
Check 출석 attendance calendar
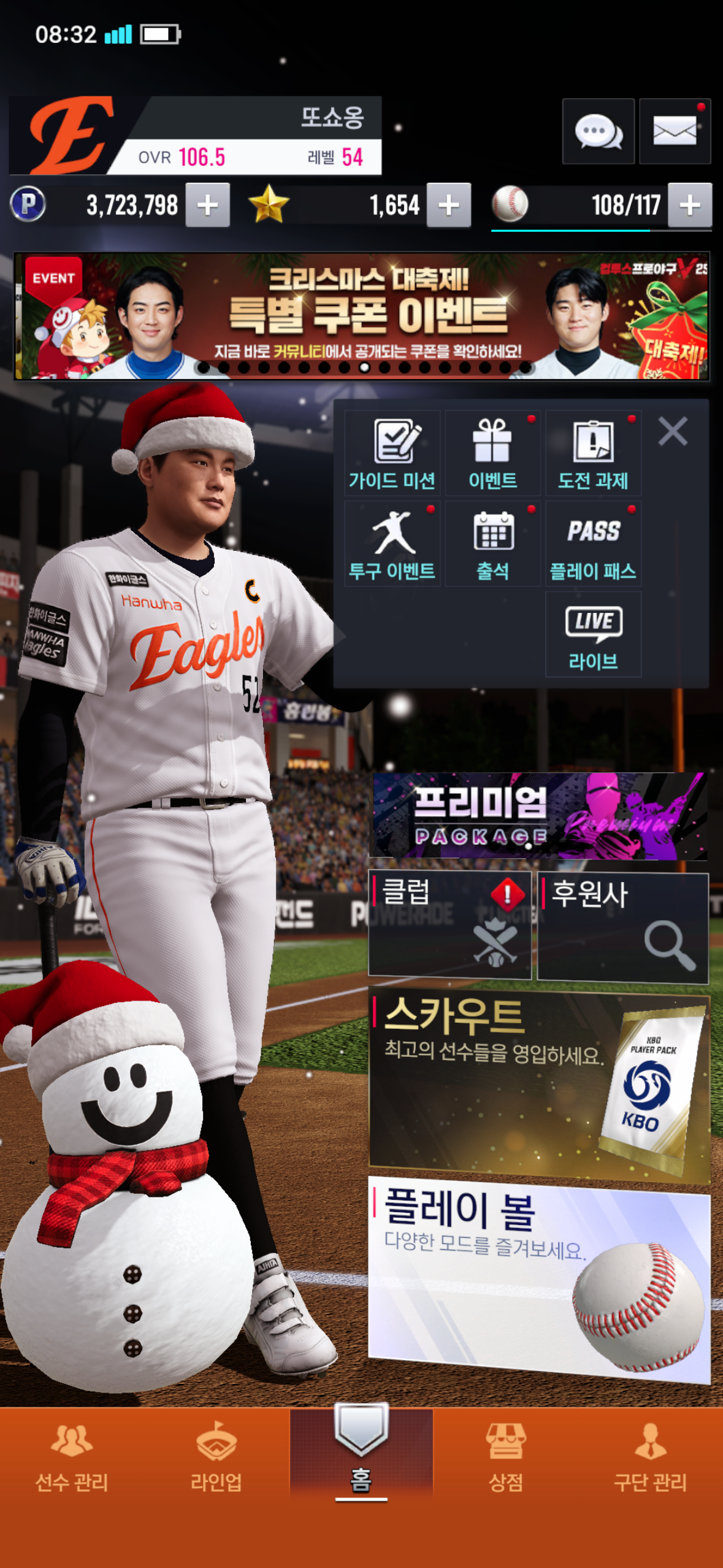coord(492,544)
